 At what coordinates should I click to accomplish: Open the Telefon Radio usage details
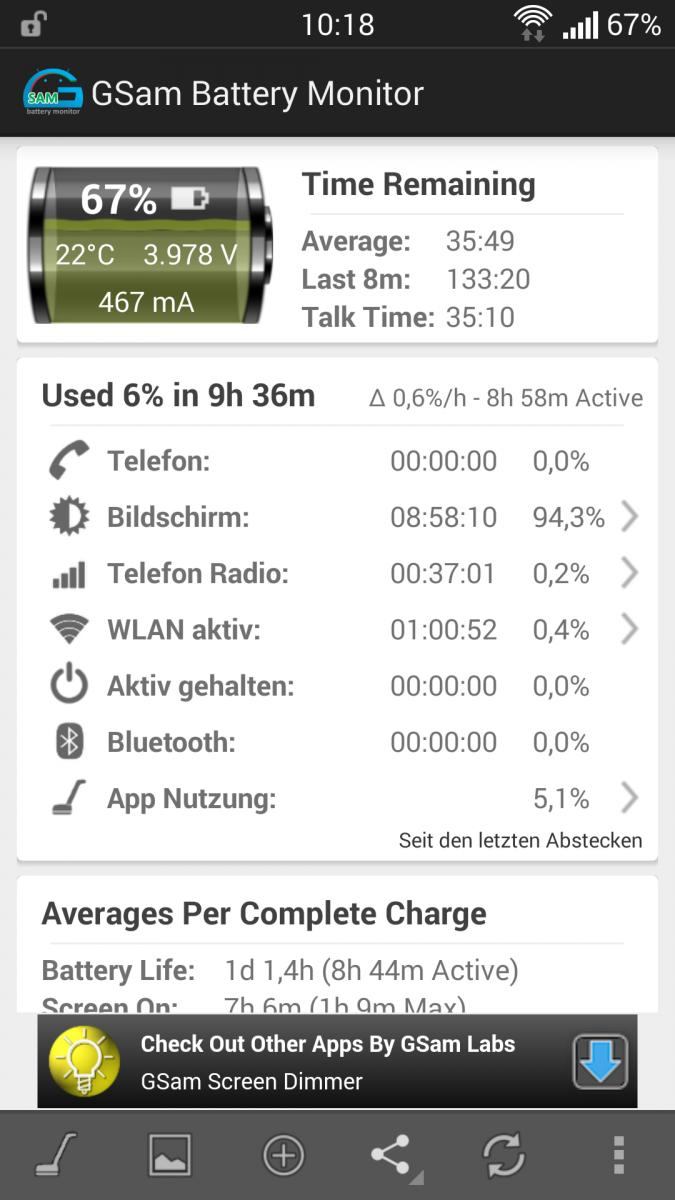[340, 573]
